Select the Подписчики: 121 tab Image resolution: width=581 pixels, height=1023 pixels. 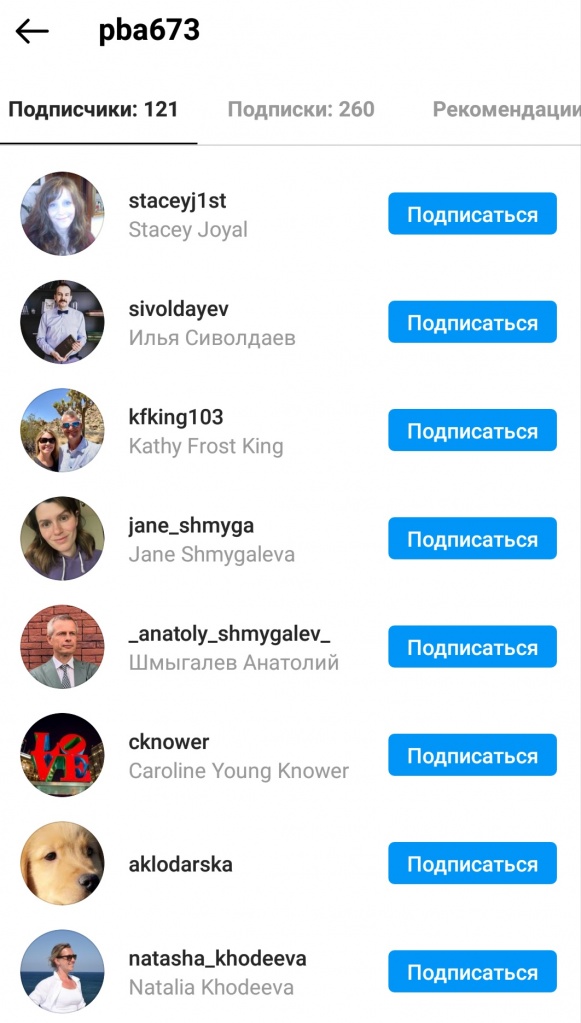tap(93, 109)
